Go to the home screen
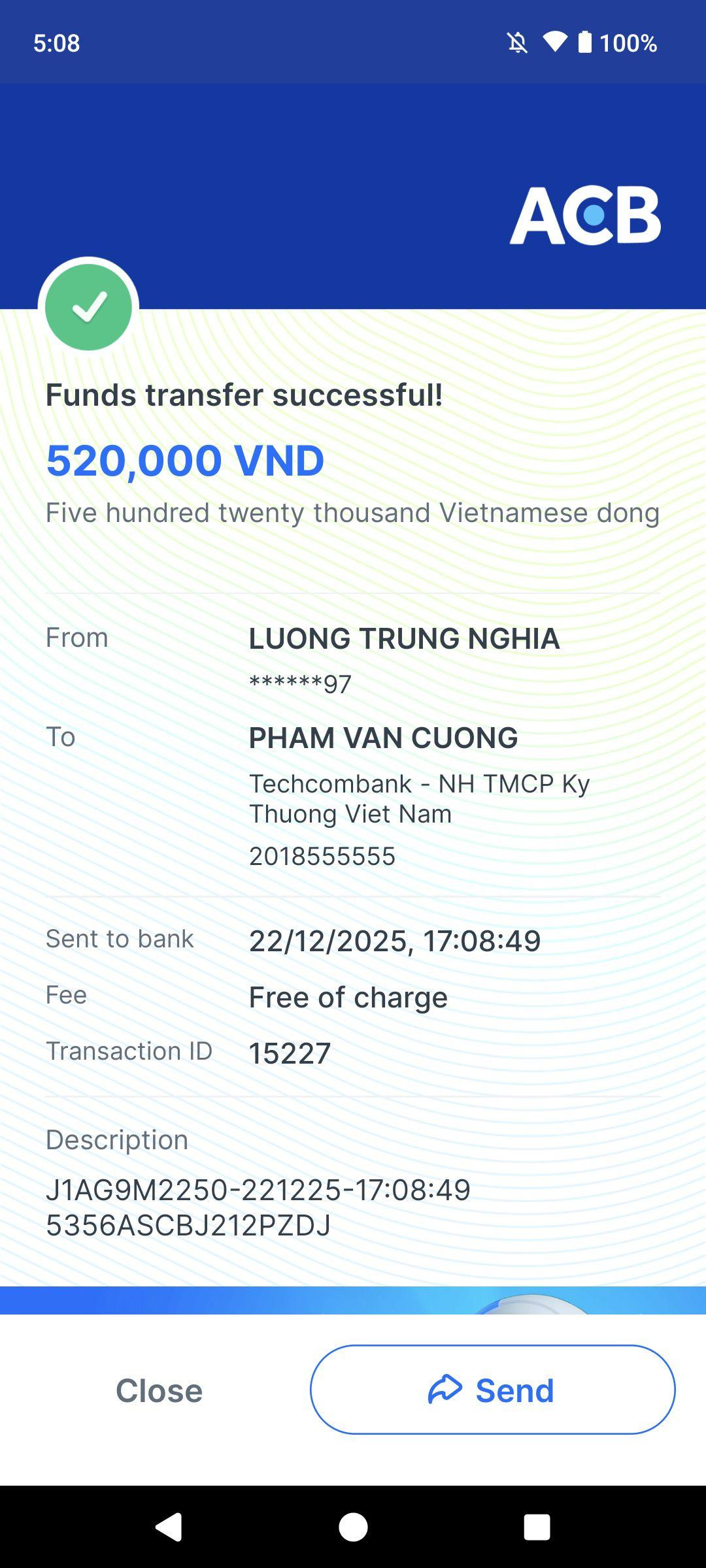Image resolution: width=706 pixels, height=1568 pixels. [353, 1527]
